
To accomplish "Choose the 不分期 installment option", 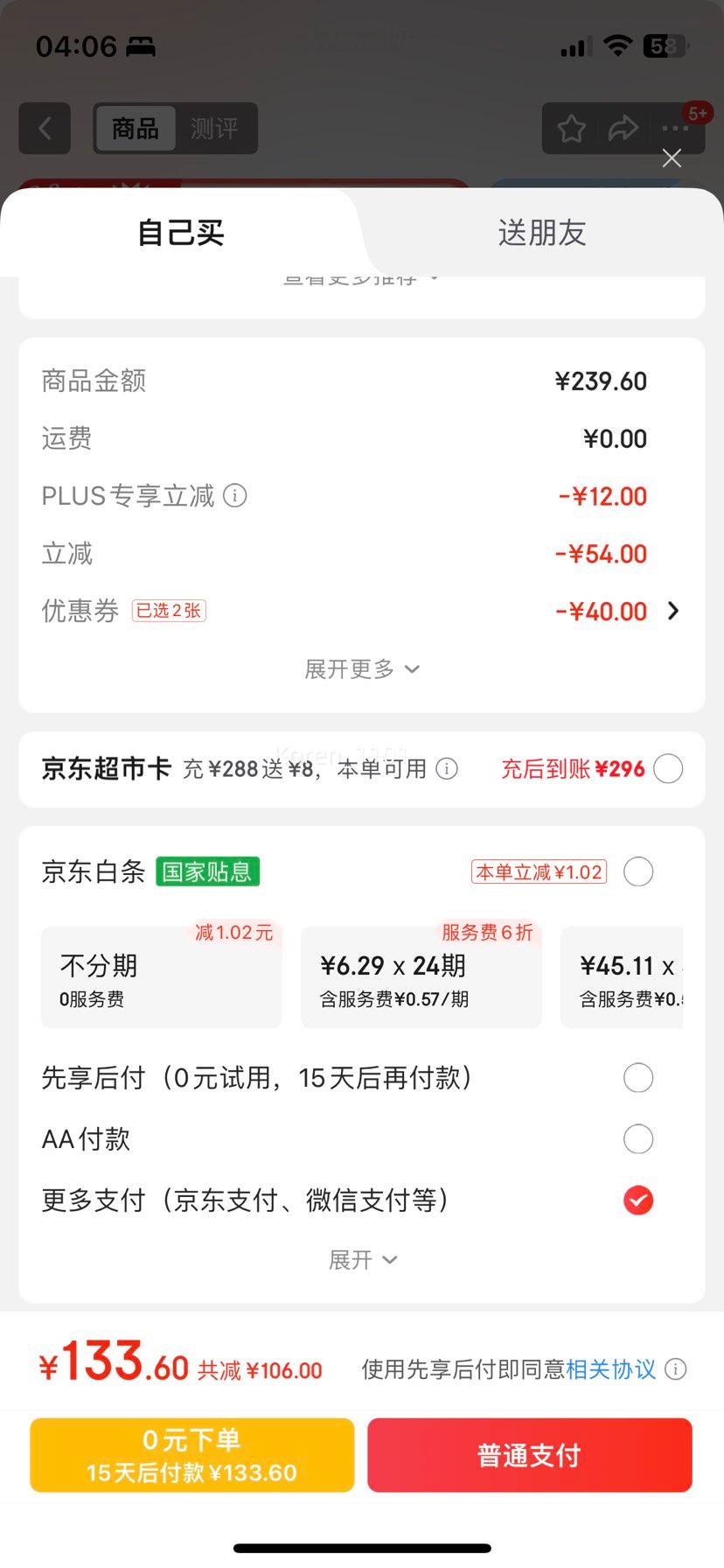I will pos(162,977).
